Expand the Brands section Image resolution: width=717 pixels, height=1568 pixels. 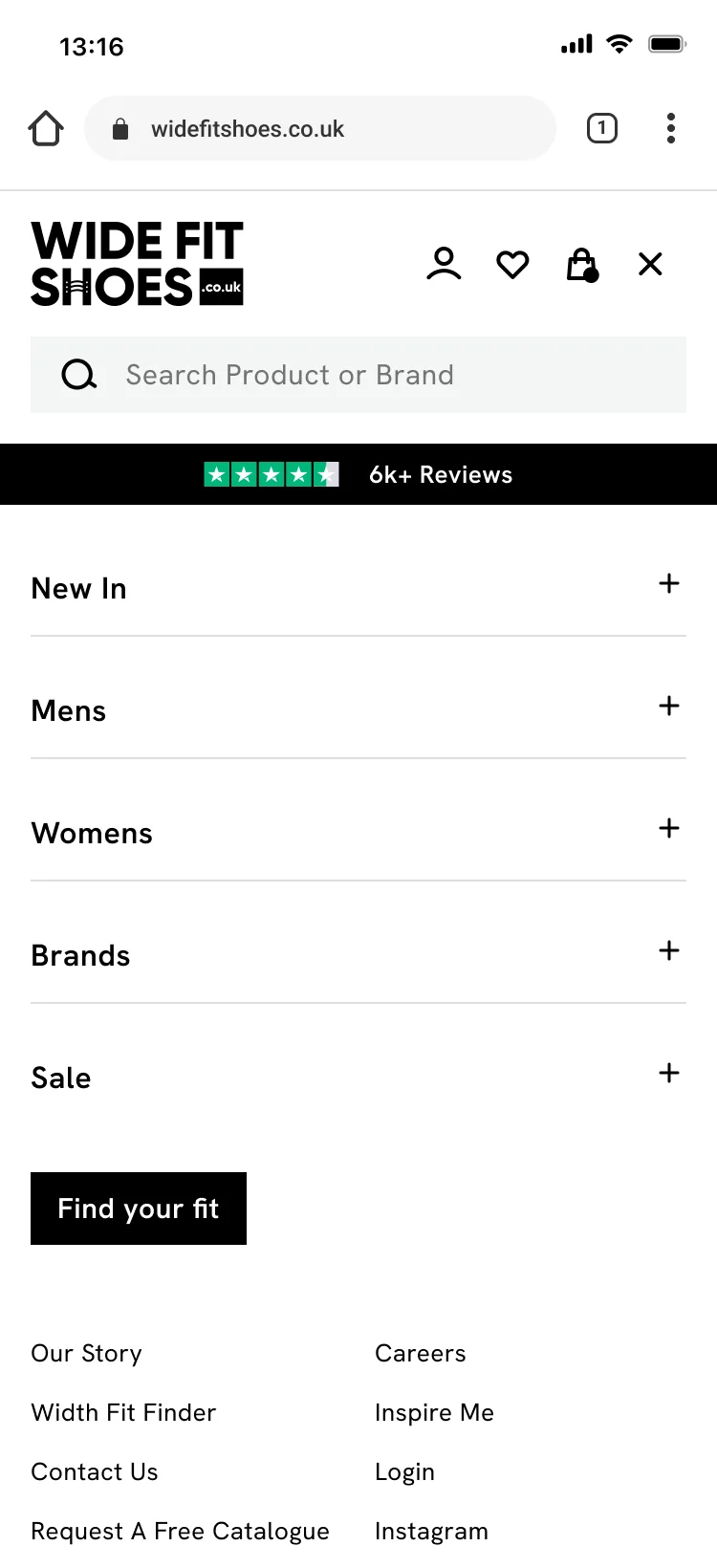click(358, 955)
